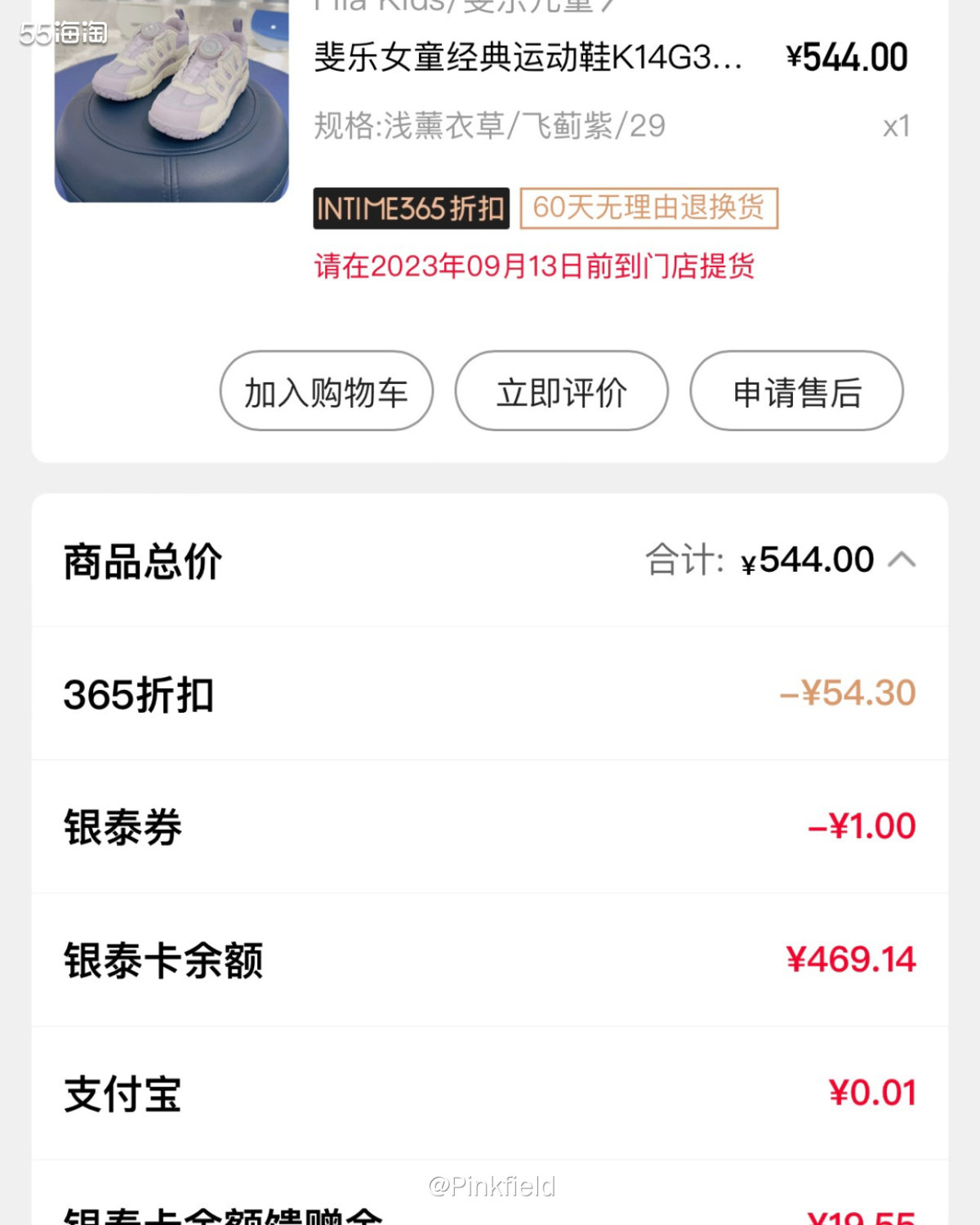Click the 60天无理由退换货 badge
The image size is (980, 1225).
pyautogui.click(x=649, y=210)
